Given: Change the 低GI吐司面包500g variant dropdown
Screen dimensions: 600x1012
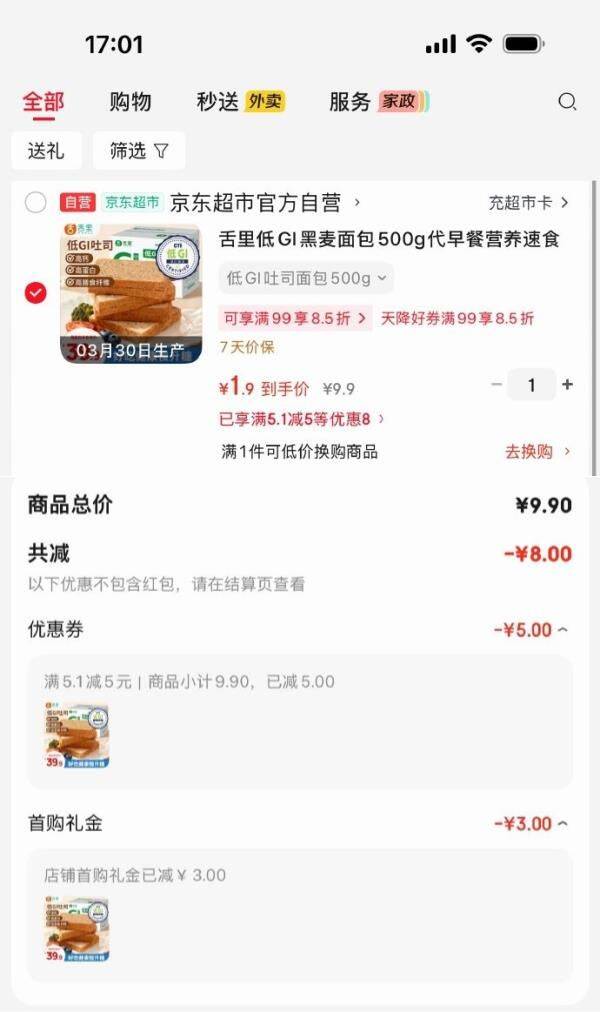Looking at the screenshot, I should tap(306, 278).
